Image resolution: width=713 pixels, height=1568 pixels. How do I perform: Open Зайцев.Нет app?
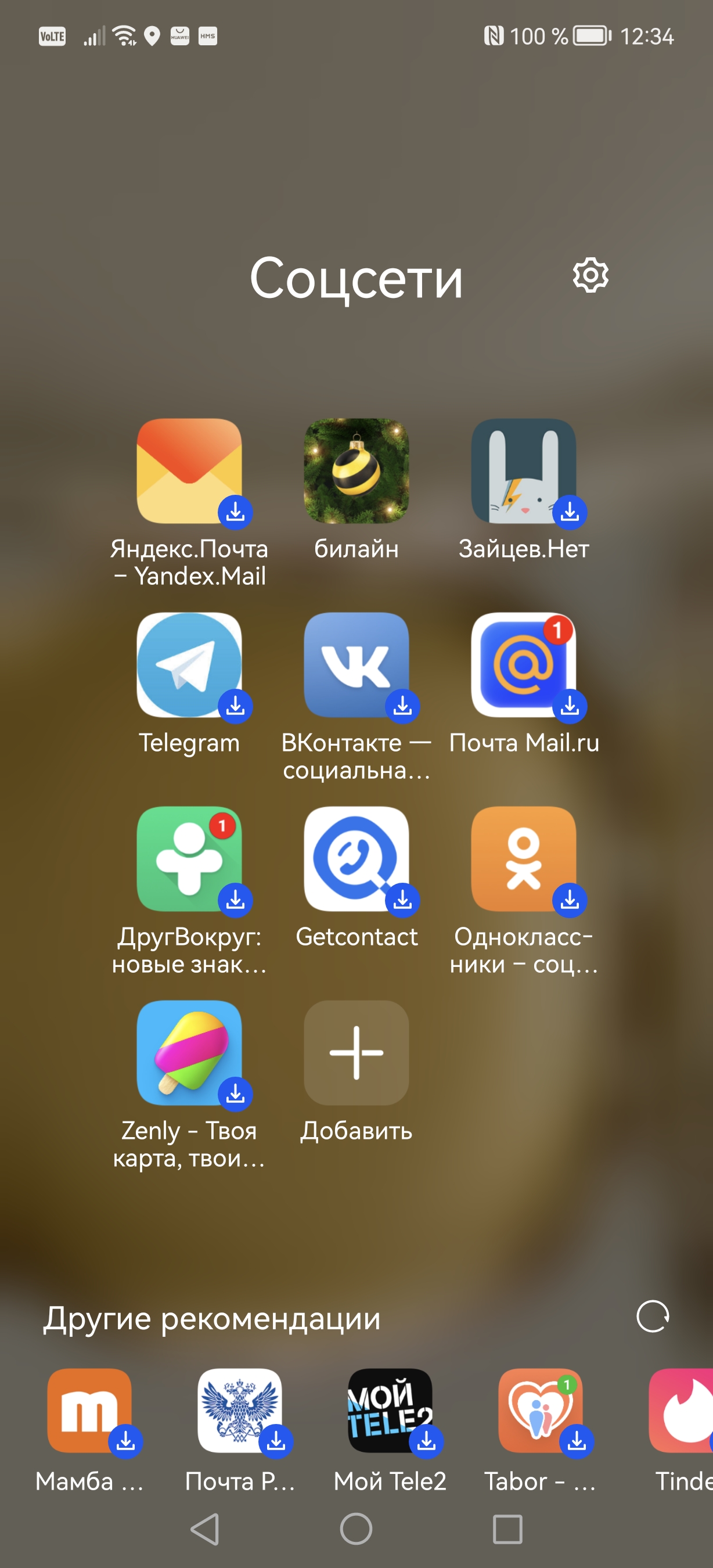click(x=523, y=470)
